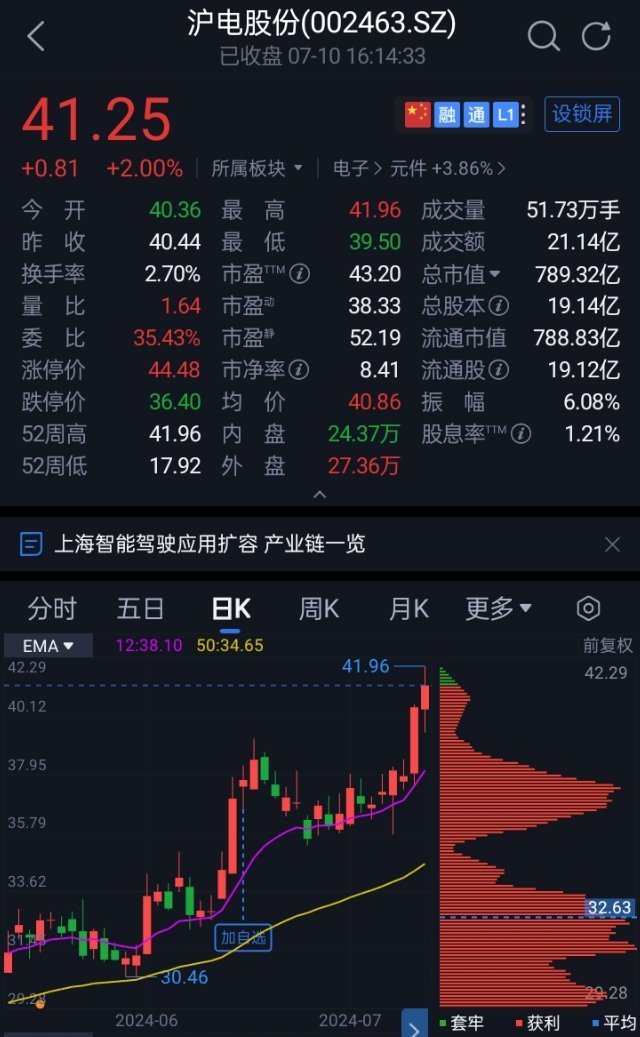The width and height of the screenshot is (640, 1037).
Task: Expand the 所属板块 dropdown
Action: coord(257,168)
